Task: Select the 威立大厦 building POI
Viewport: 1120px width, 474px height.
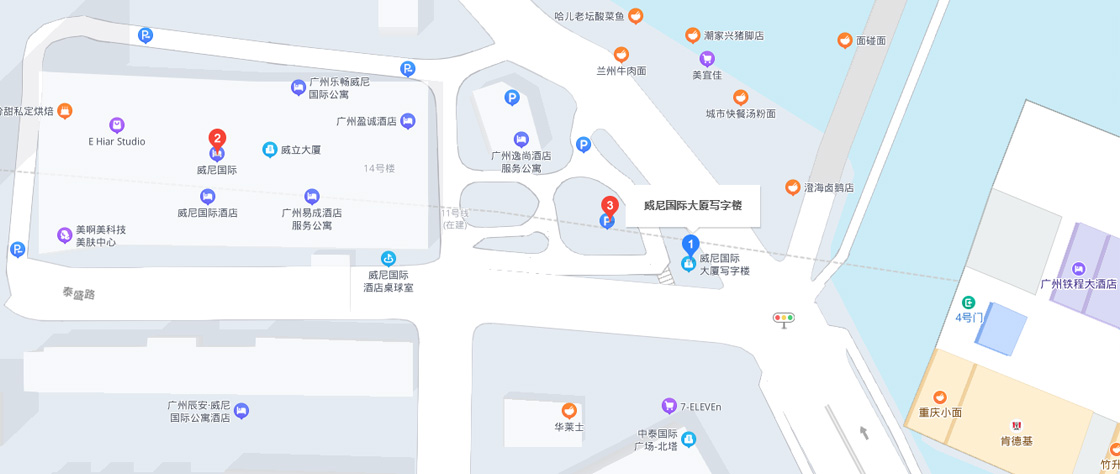Action: click(270, 150)
